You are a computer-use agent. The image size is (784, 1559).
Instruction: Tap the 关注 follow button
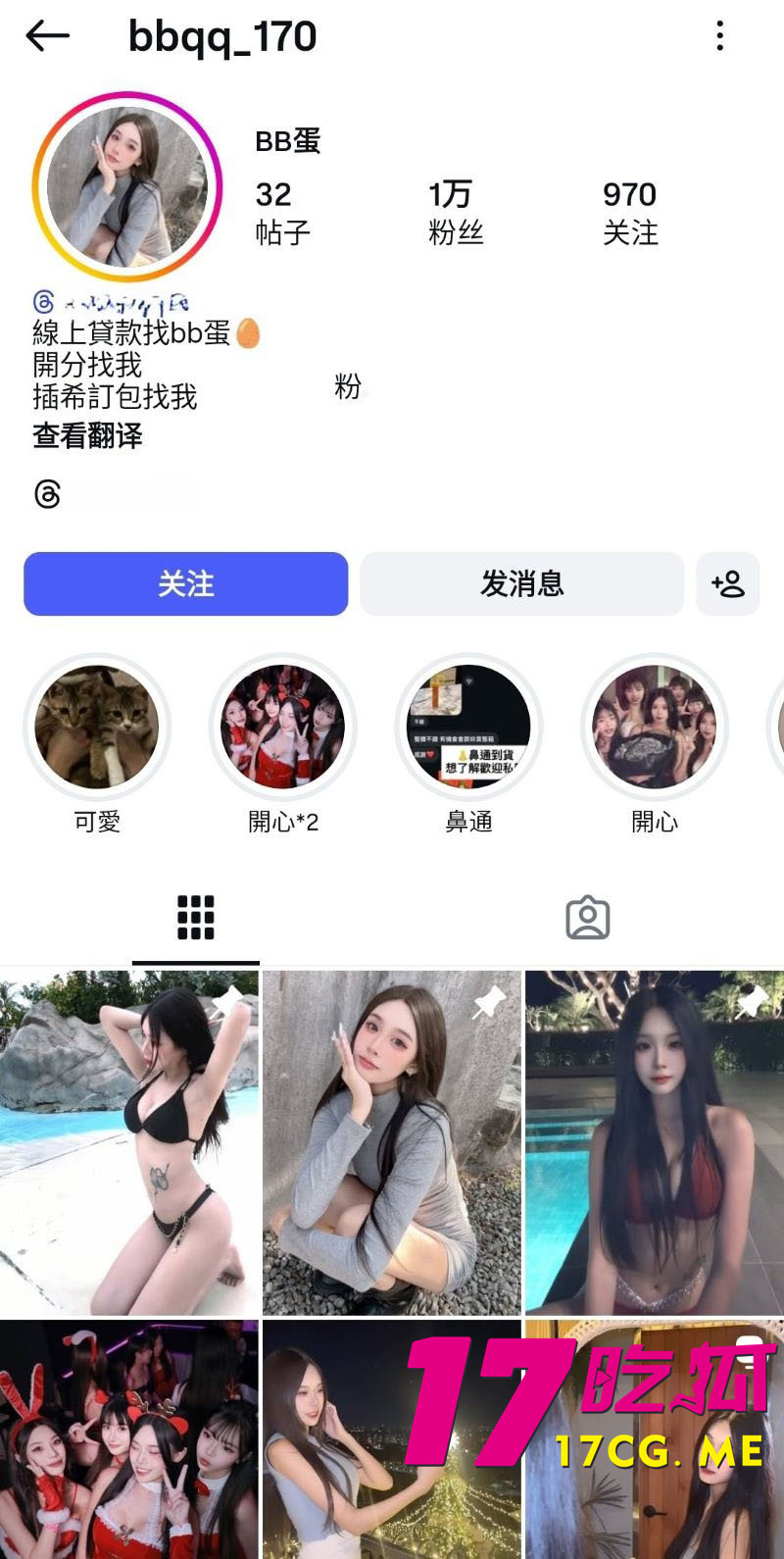pyautogui.click(x=185, y=583)
